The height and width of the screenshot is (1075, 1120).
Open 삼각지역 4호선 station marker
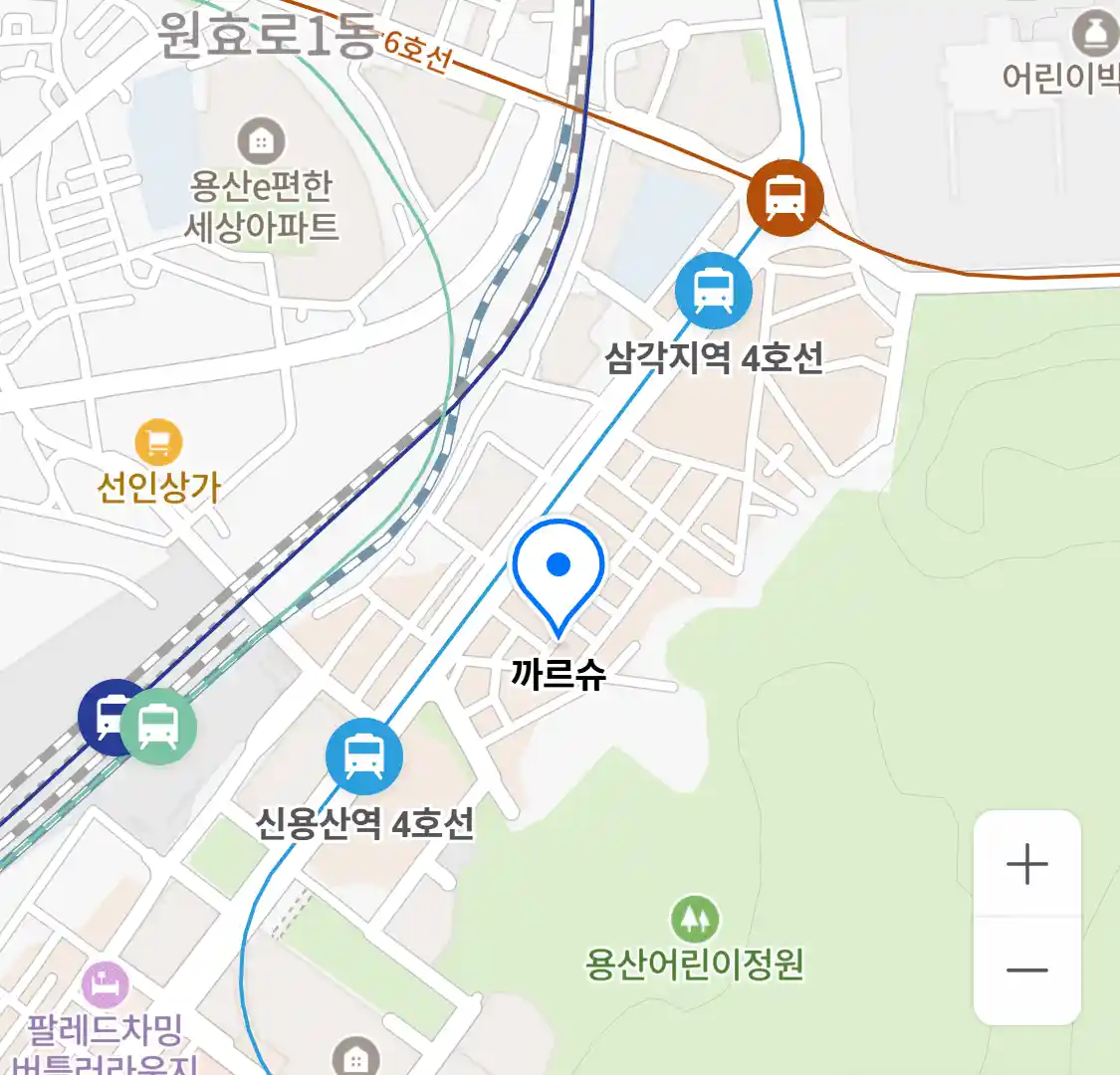point(713,290)
